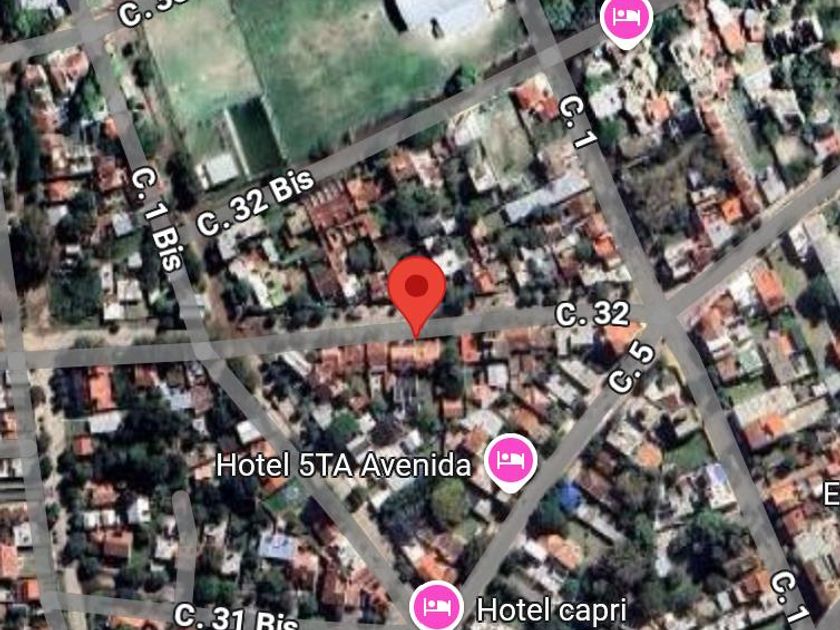Select the Hotel capri marker

tap(436, 606)
